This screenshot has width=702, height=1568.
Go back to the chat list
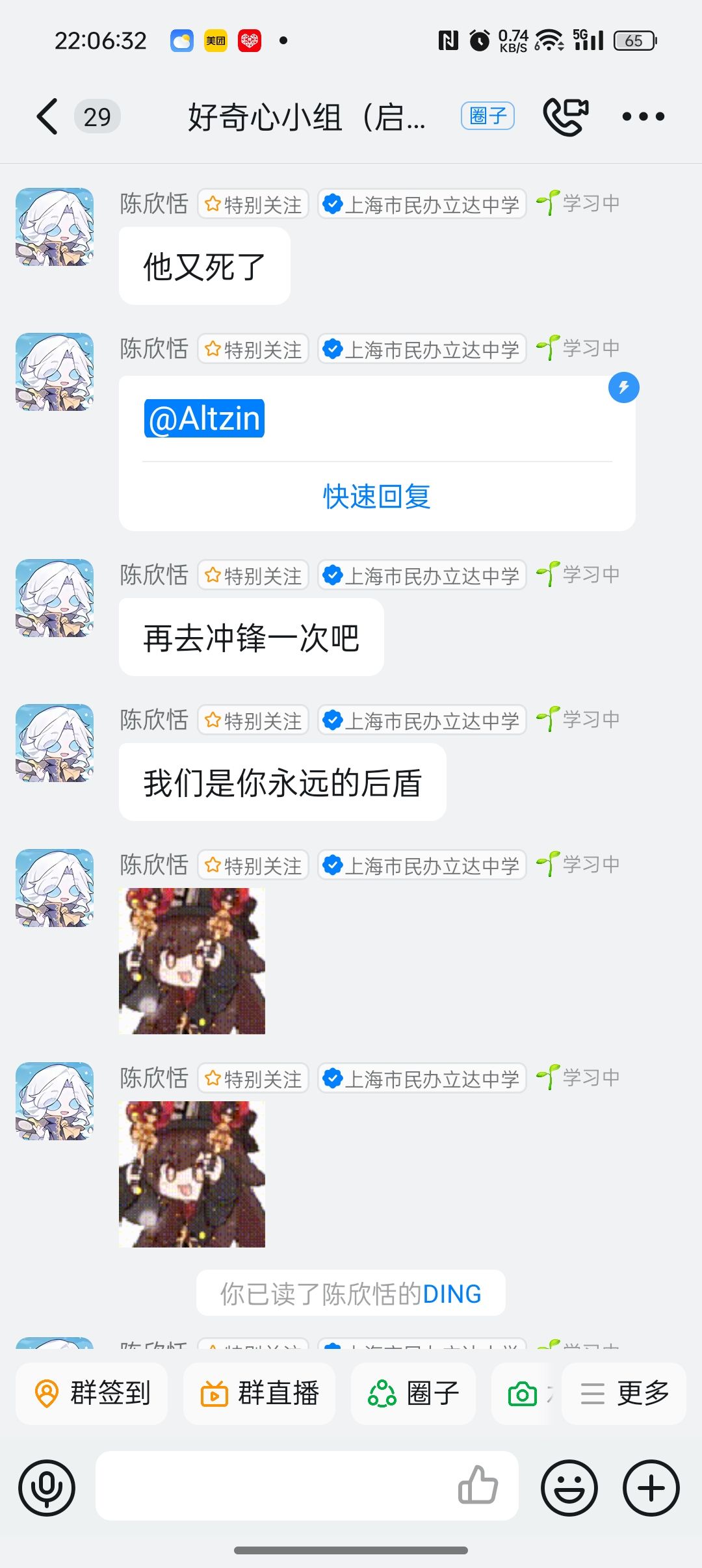click(47, 117)
